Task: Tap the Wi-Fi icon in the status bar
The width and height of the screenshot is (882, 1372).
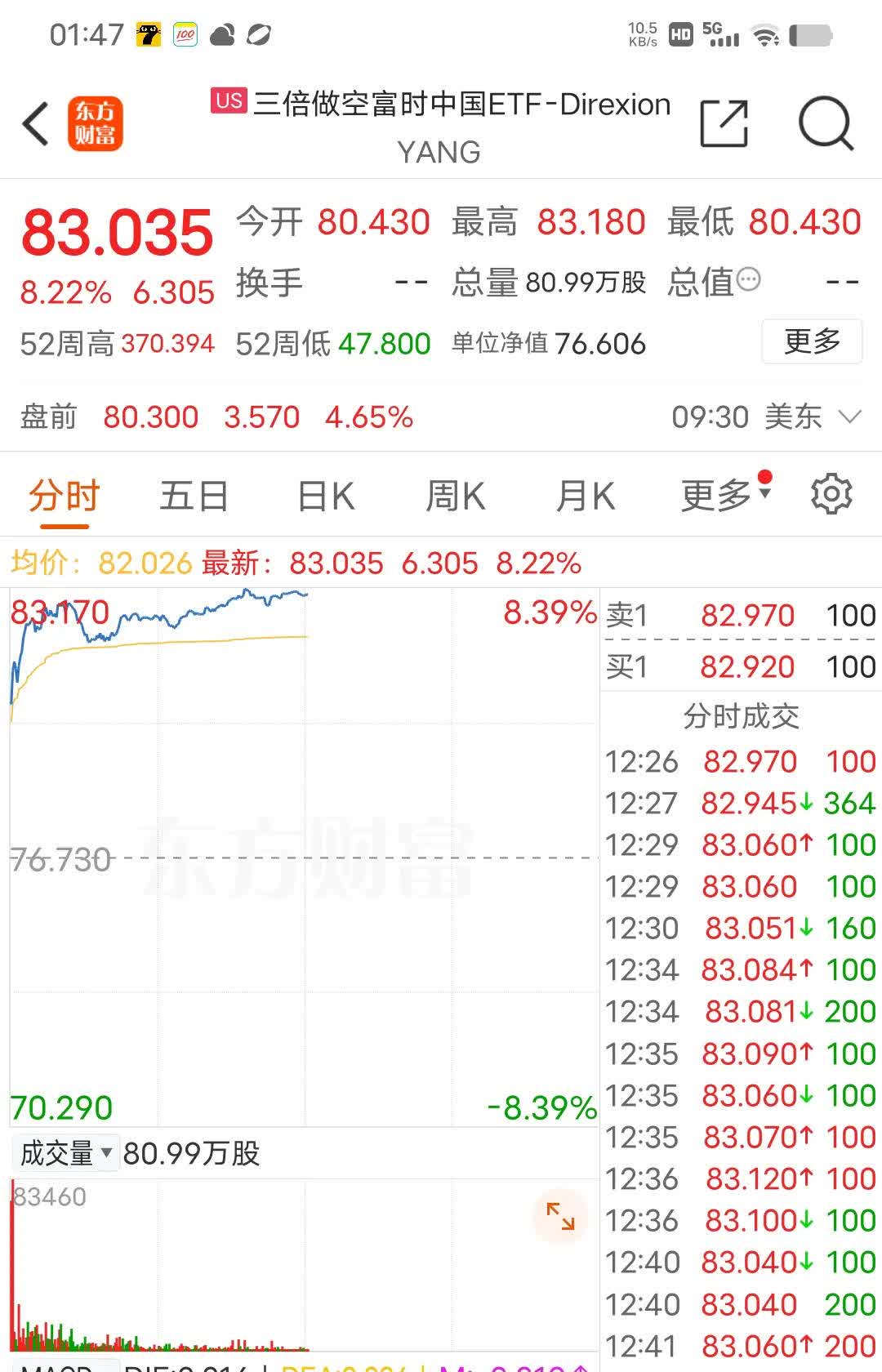Action: 764,34
